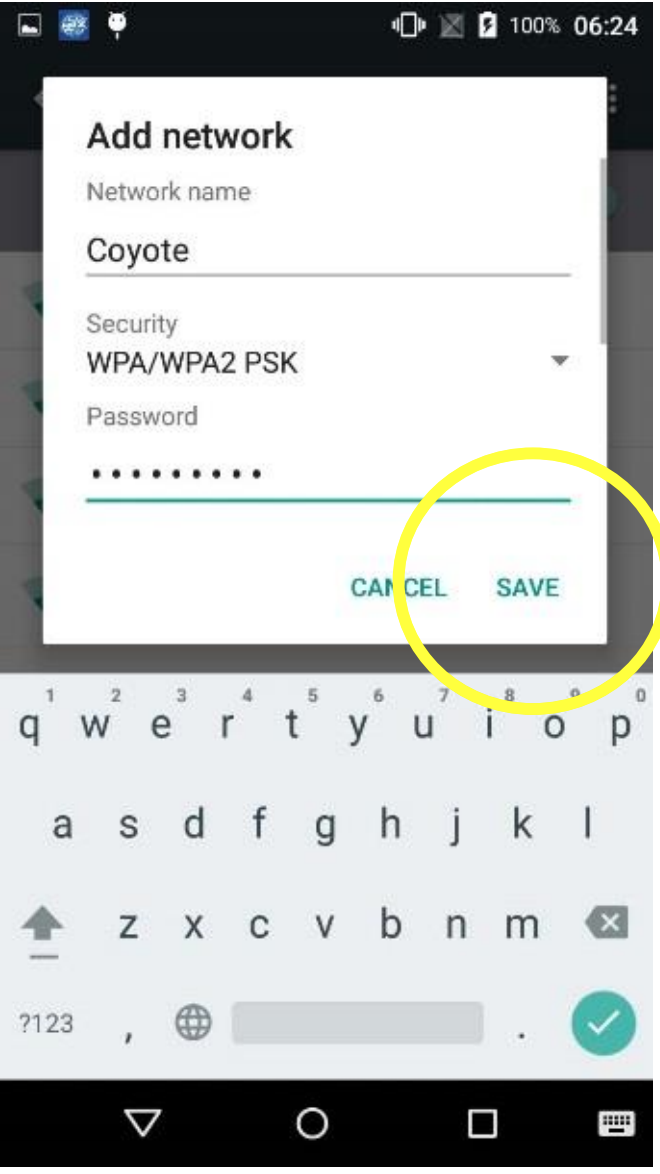Cancel adding the network
The width and height of the screenshot is (660, 1174).
coord(398,587)
